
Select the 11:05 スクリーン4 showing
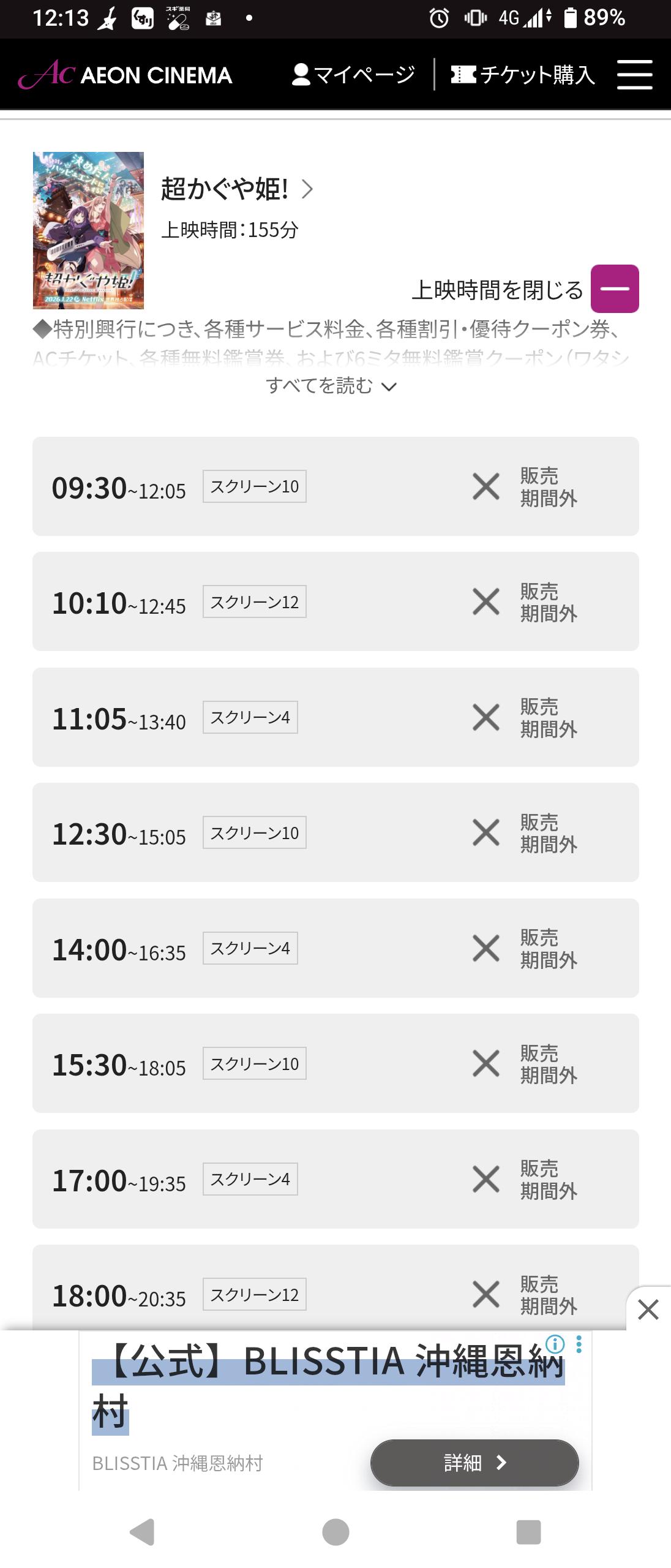tap(335, 717)
